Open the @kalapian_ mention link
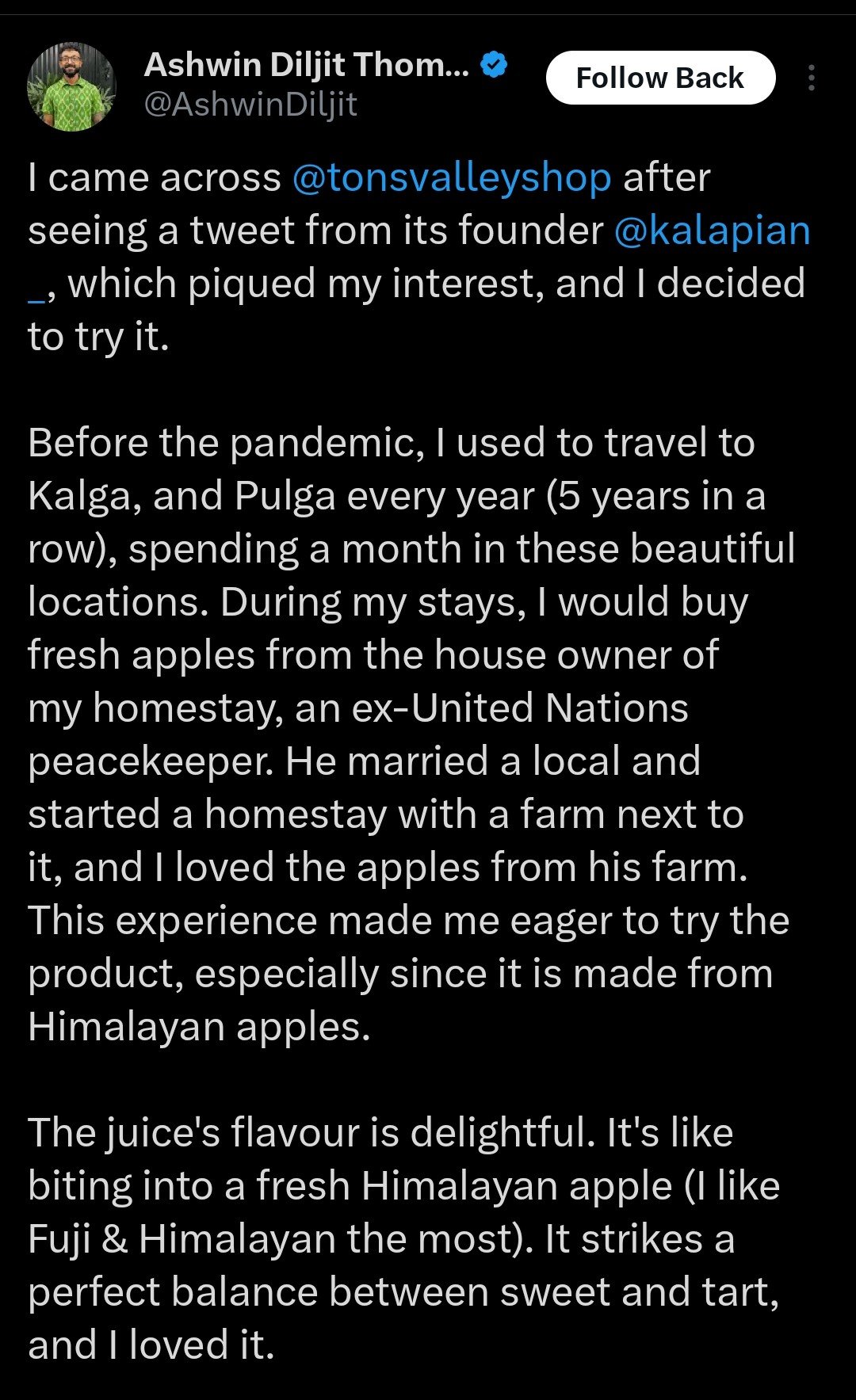The height and width of the screenshot is (1400, 856). [711, 231]
